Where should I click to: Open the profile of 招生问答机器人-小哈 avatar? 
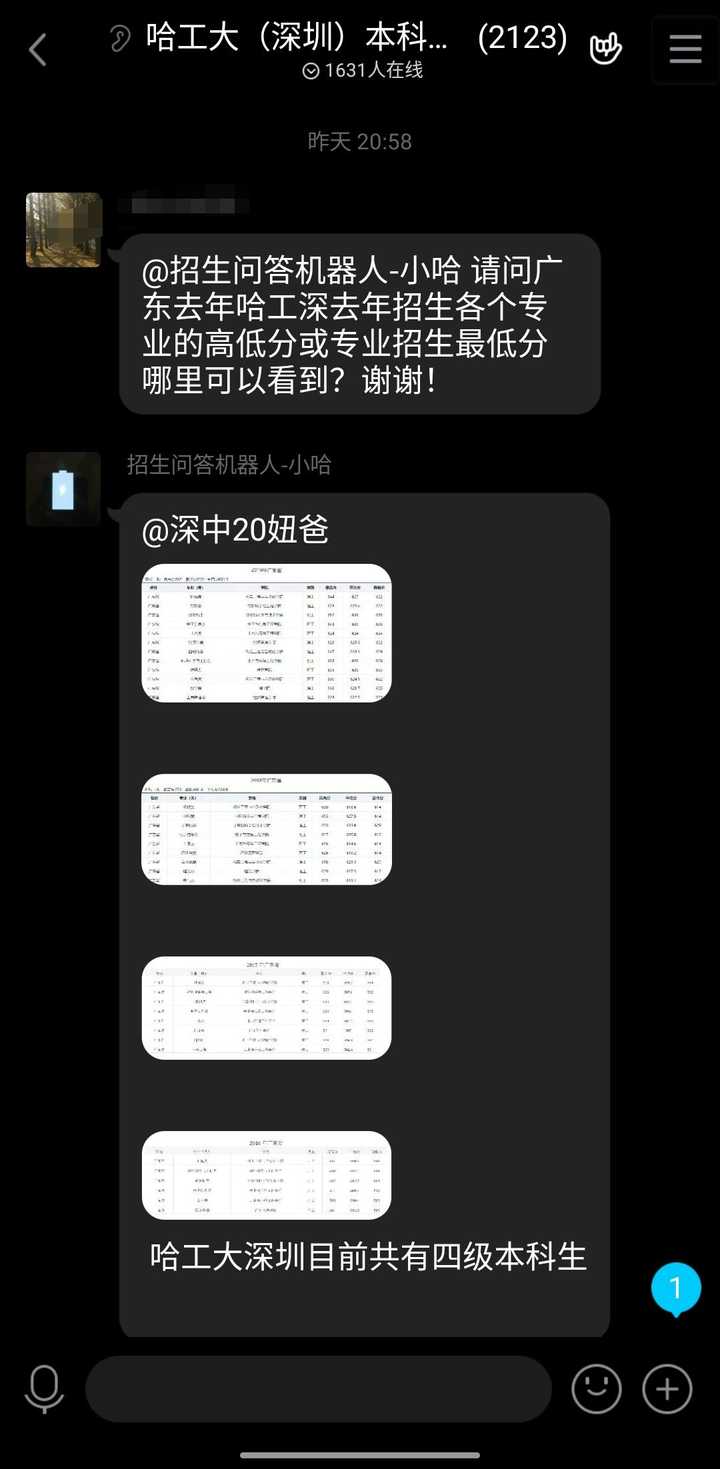tap(63, 489)
